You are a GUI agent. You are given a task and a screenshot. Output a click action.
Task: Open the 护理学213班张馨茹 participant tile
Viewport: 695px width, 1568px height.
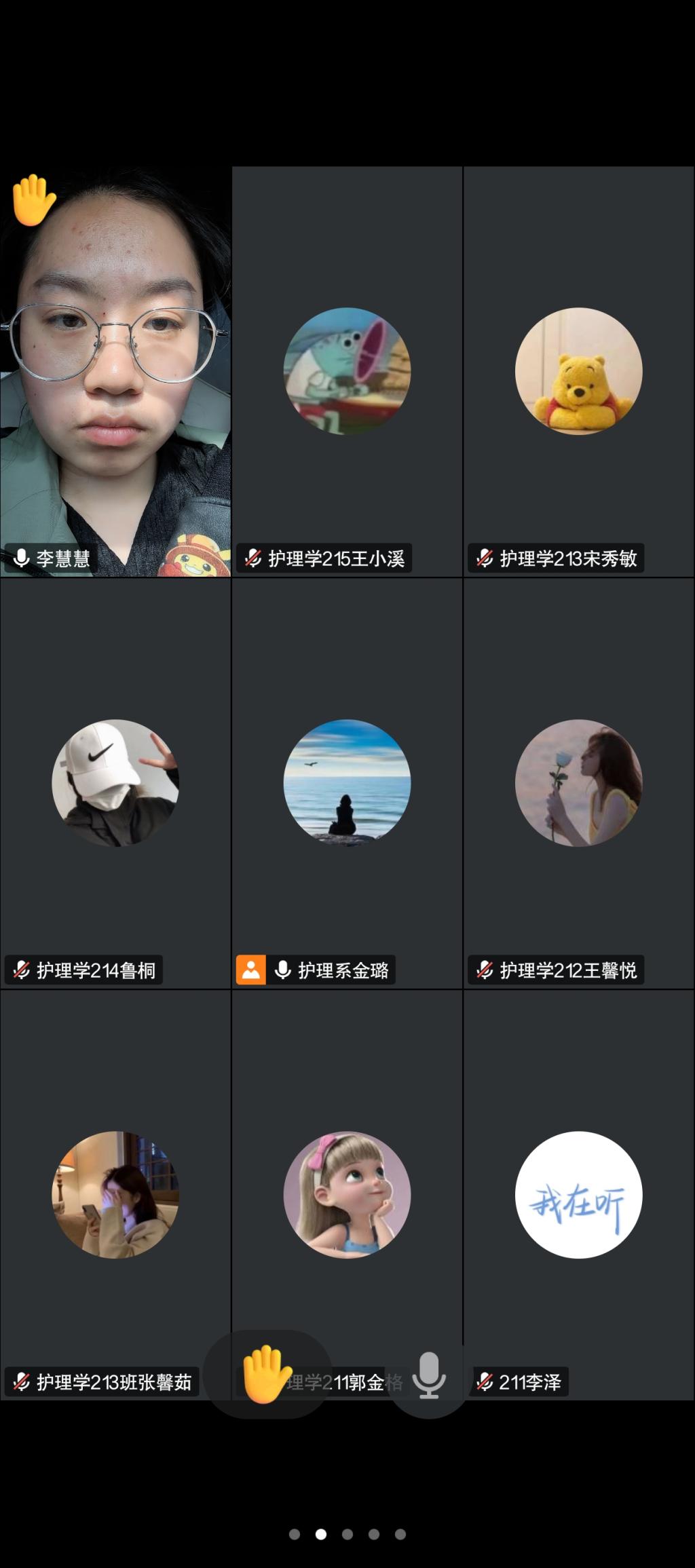coord(115,1194)
